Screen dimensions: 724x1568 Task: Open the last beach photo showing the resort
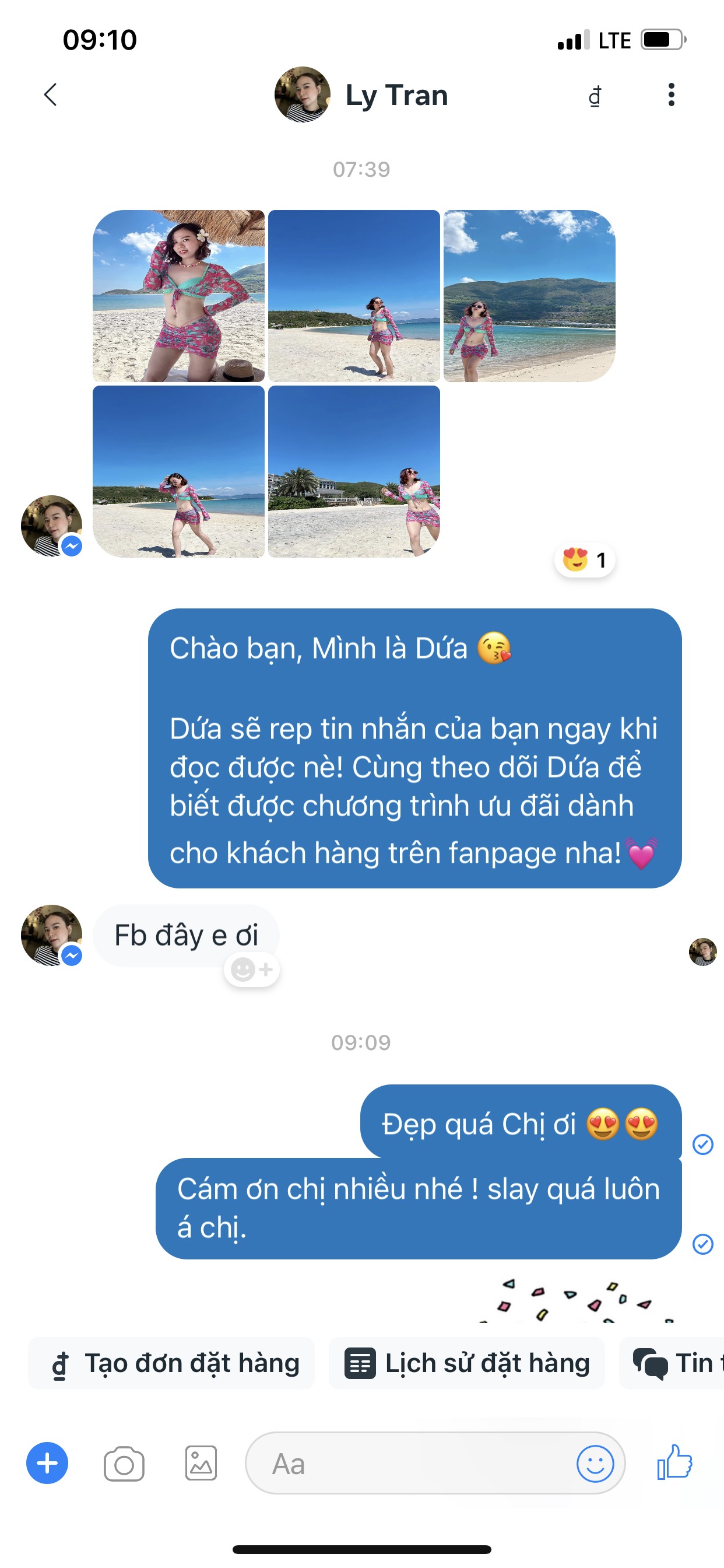(353, 471)
